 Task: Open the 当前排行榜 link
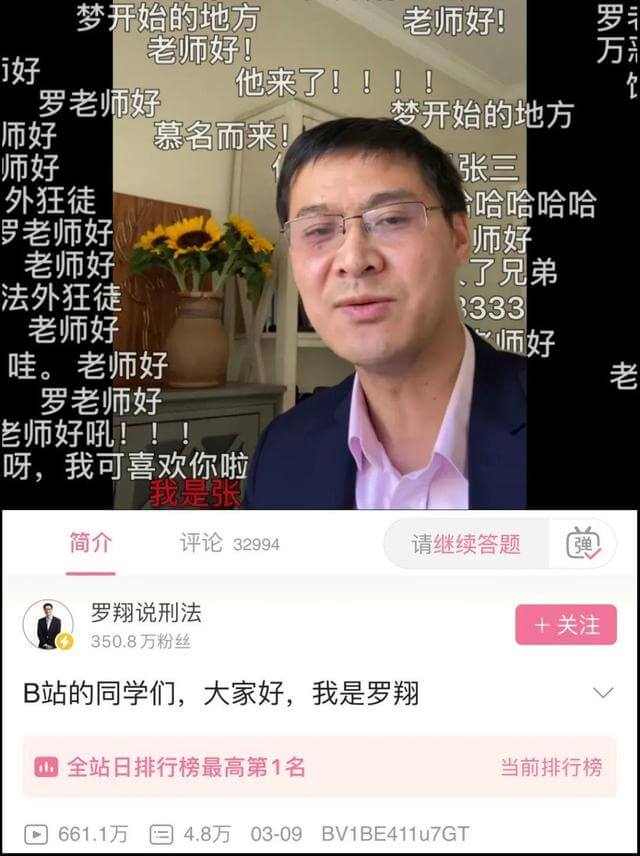551,767
